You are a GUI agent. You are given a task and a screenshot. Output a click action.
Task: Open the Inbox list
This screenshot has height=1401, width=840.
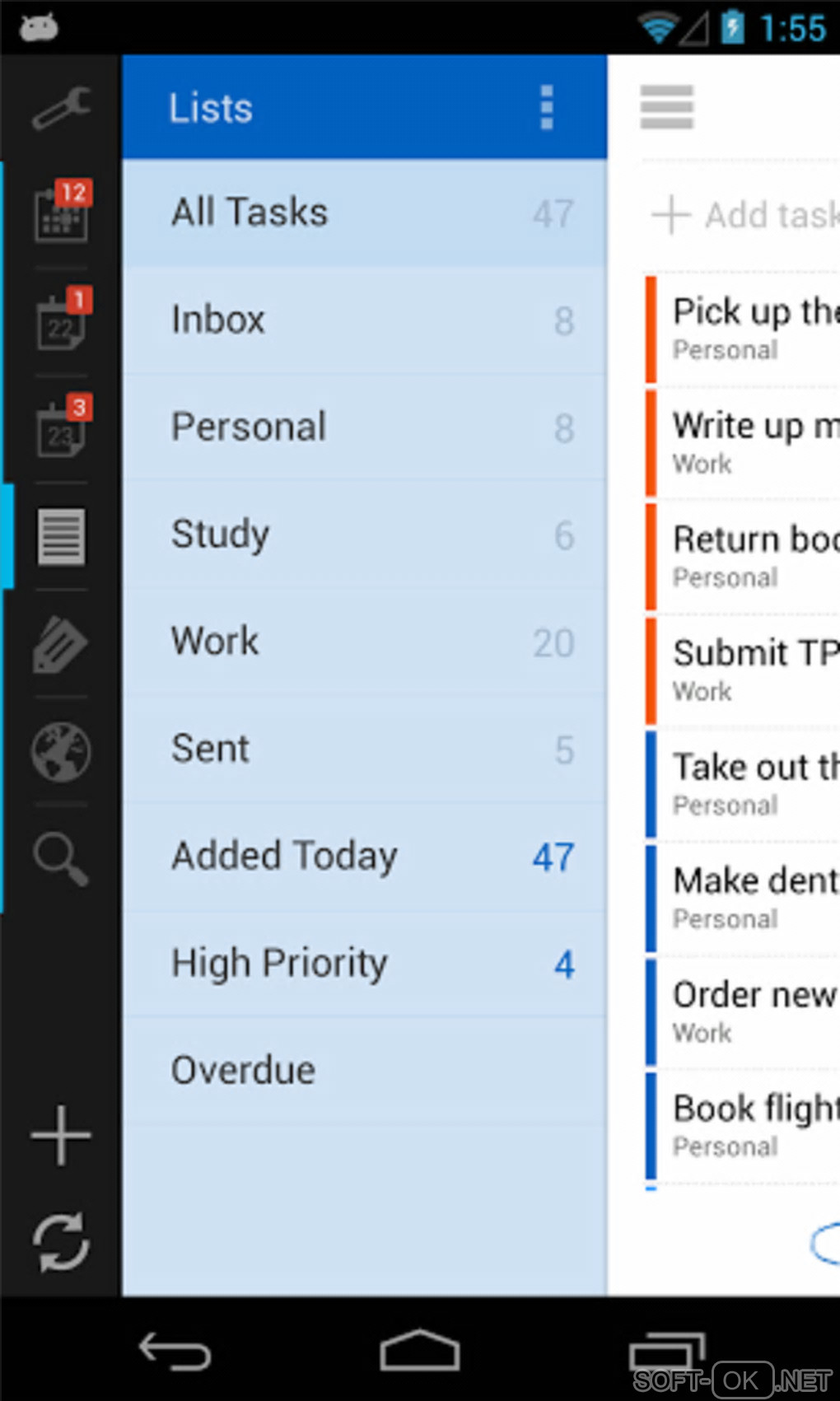click(364, 320)
